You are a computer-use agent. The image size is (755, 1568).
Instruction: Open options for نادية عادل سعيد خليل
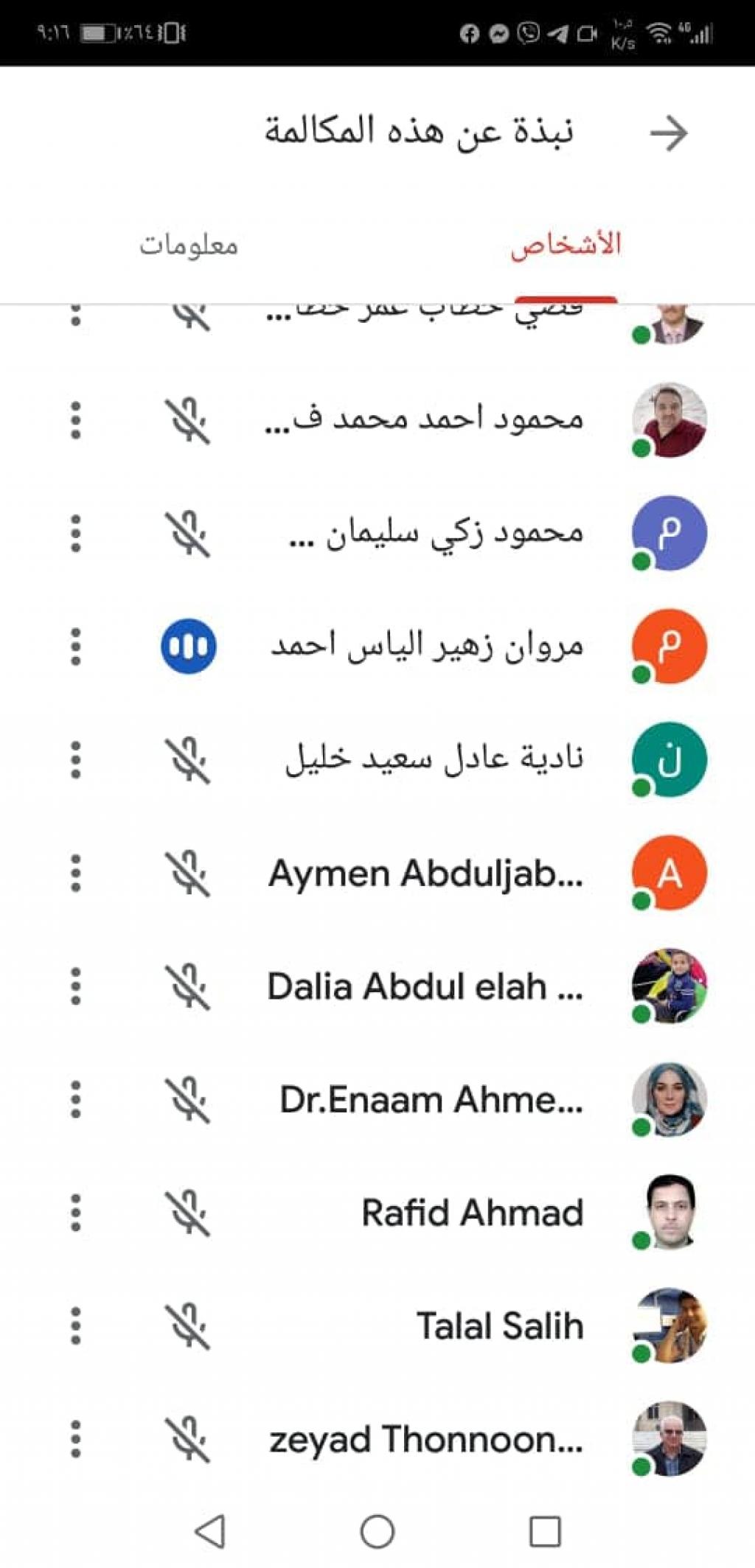pos(75,760)
